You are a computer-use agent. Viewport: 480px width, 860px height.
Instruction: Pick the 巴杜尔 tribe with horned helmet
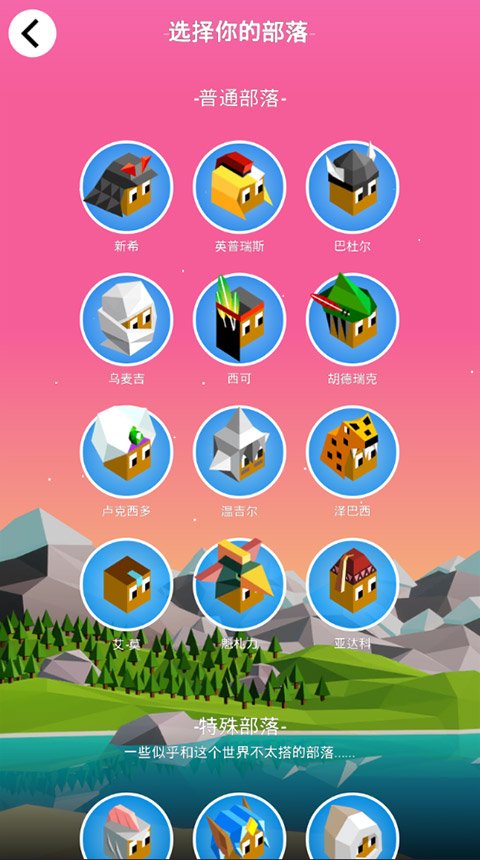pos(352,187)
